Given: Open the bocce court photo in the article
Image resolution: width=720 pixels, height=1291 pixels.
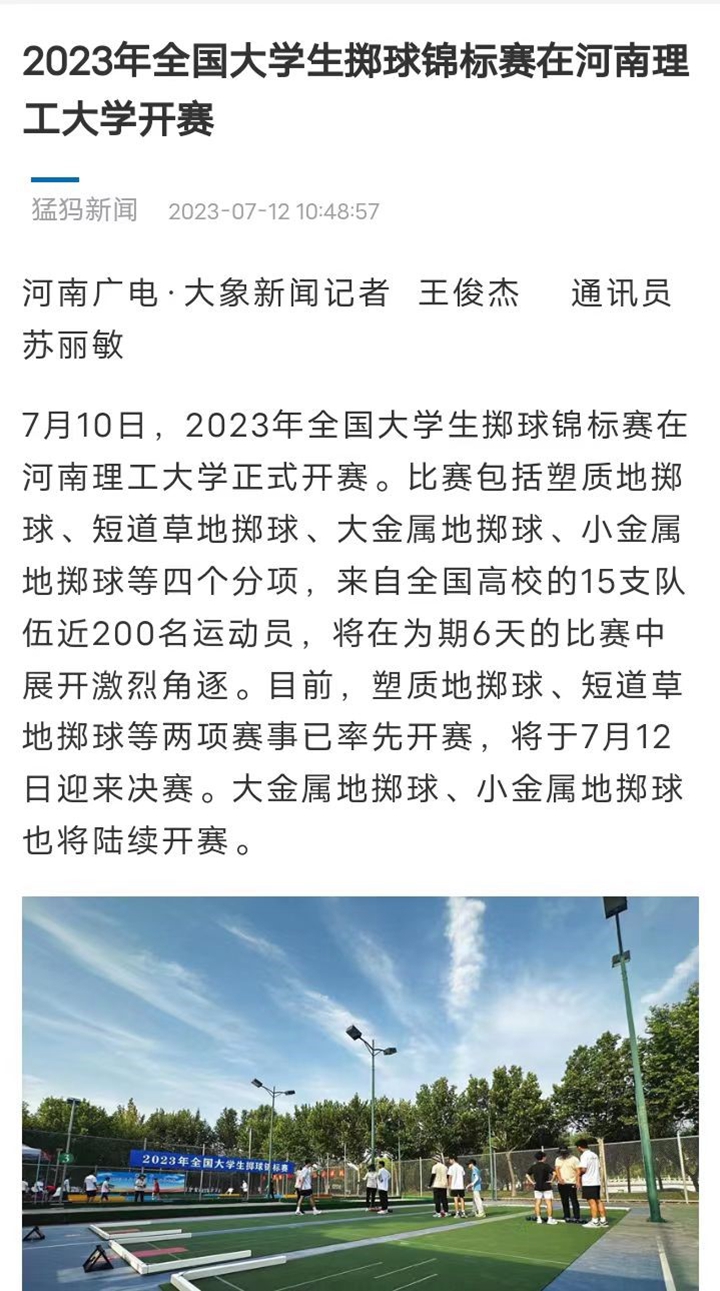Looking at the screenshot, I should (x=360, y=1092).
